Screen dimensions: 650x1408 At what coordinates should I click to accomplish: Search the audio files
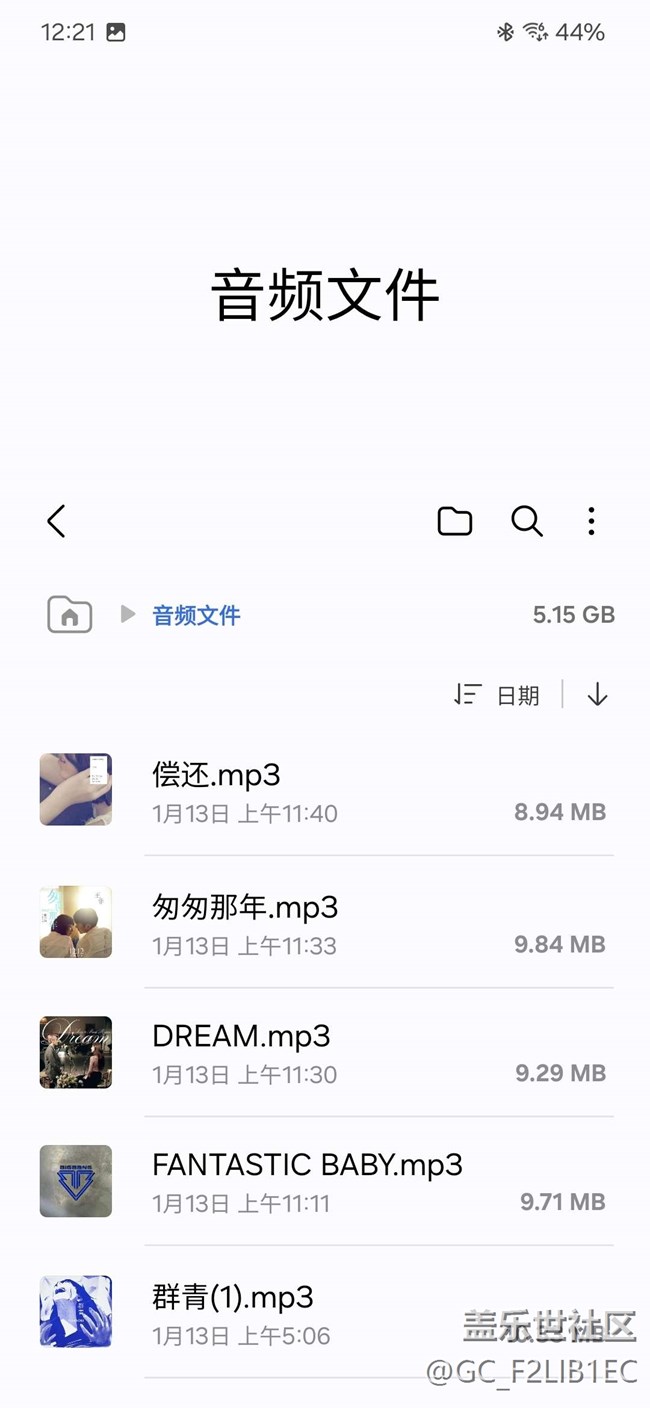[527, 521]
